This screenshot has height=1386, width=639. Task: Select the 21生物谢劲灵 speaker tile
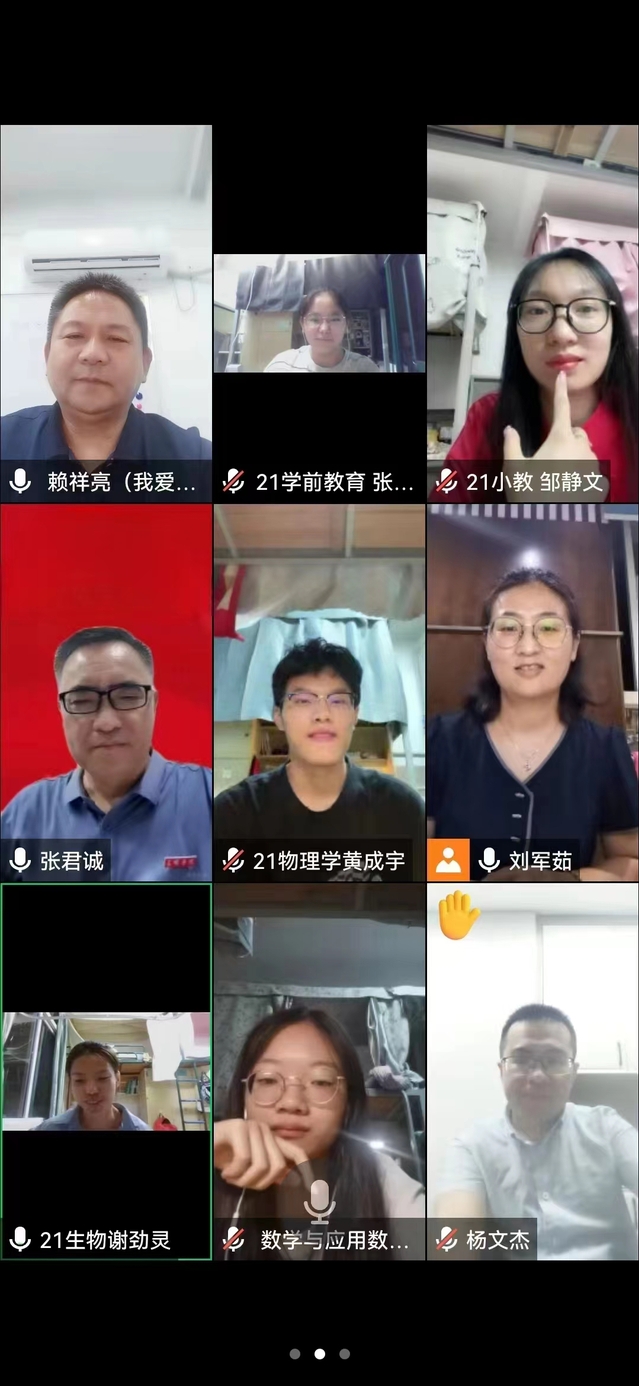point(106,1071)
